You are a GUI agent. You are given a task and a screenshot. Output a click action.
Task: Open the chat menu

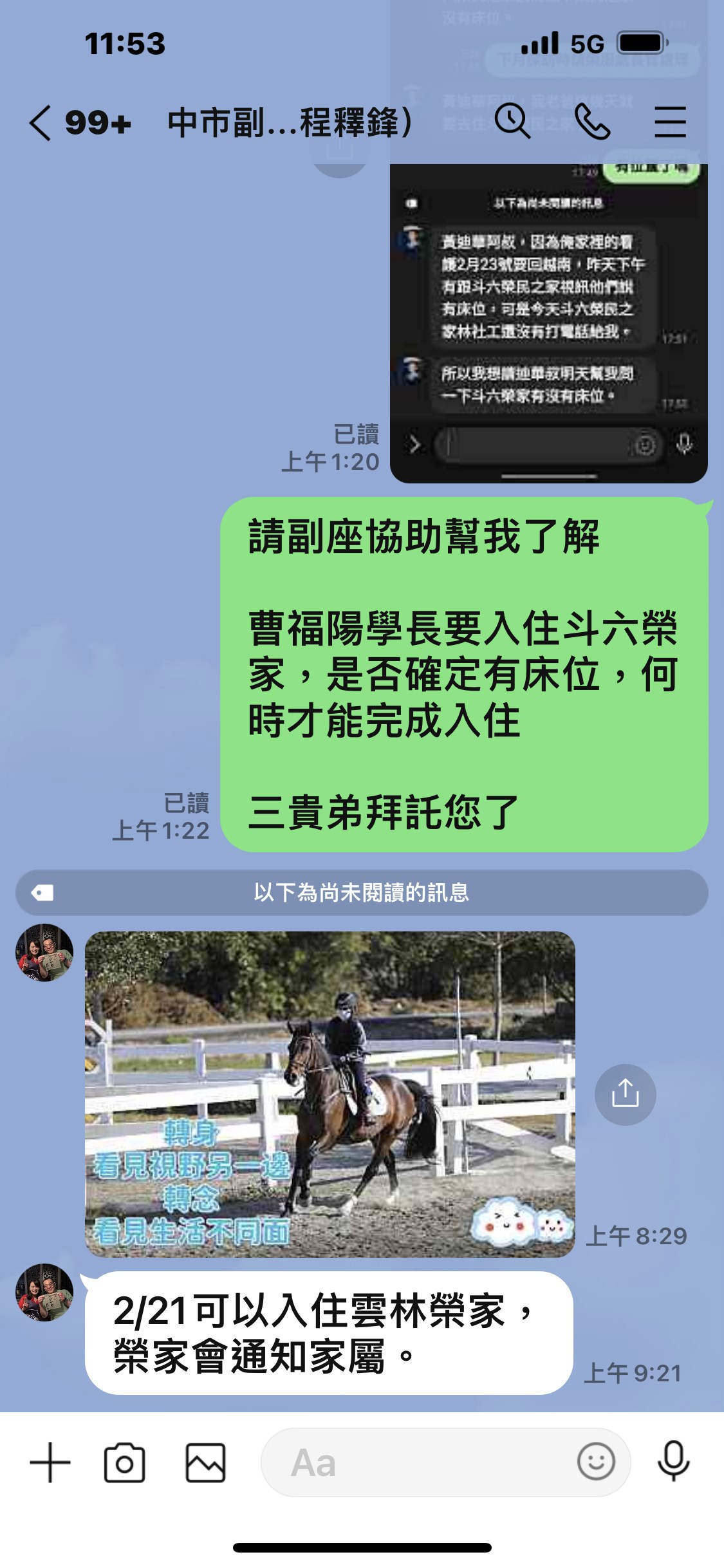pos(670,122)
